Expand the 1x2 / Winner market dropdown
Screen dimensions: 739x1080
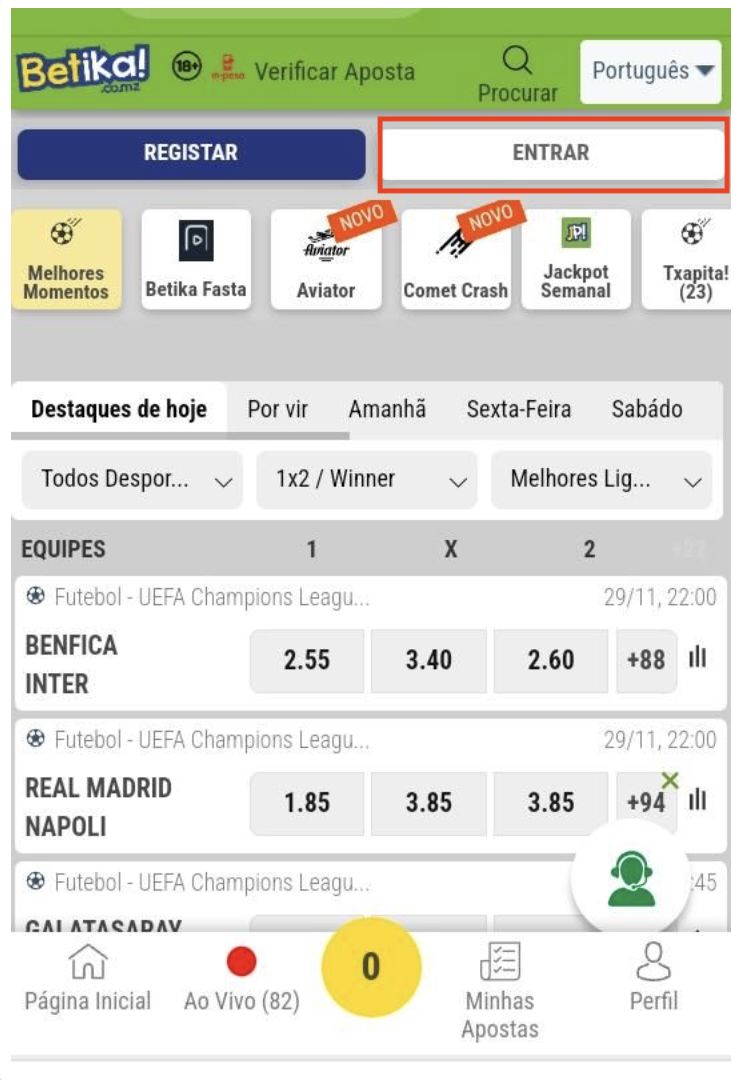point(366,479)
